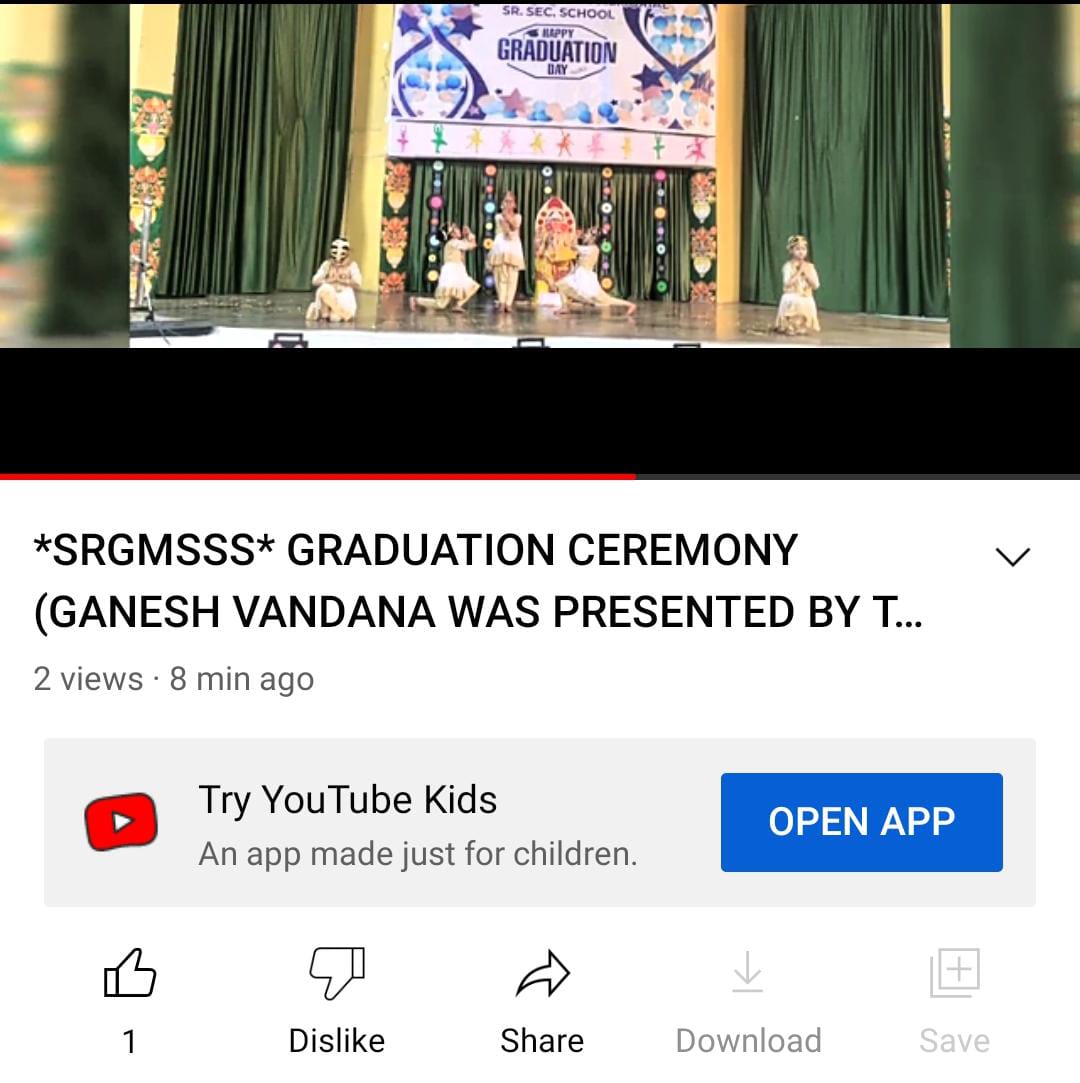Download the video
This screenshot has width=1080, height=1083.
(748, 975)
